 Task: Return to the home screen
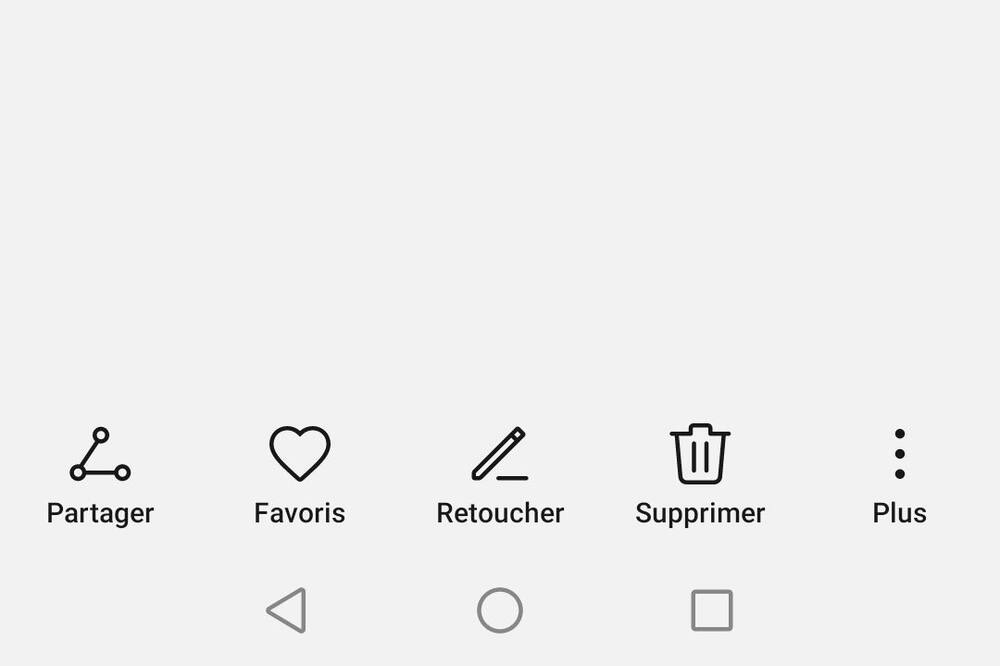(500, 610)
